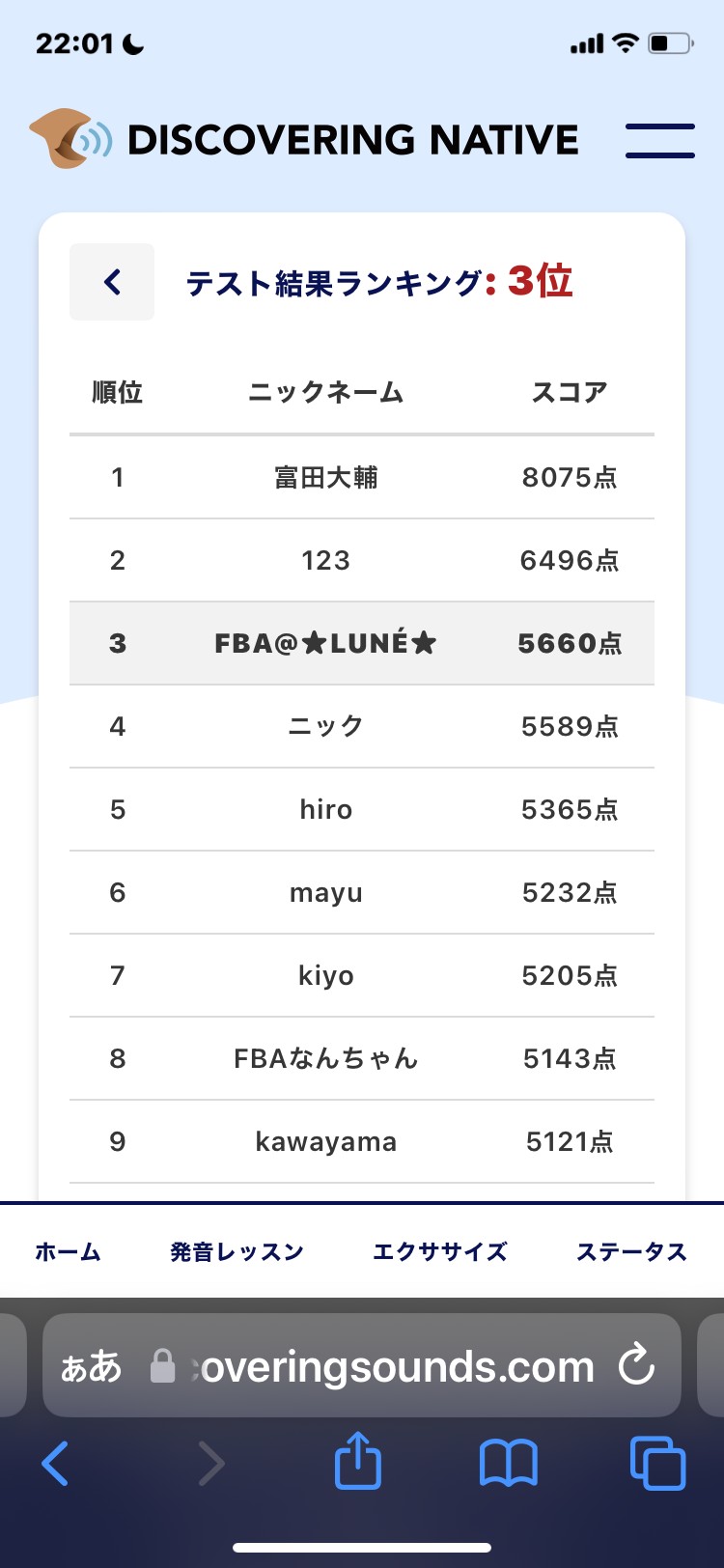The height and width of the screenshot is (1568, 724).
Task: Show open Safari tabs
Action: pos(657,1463)
